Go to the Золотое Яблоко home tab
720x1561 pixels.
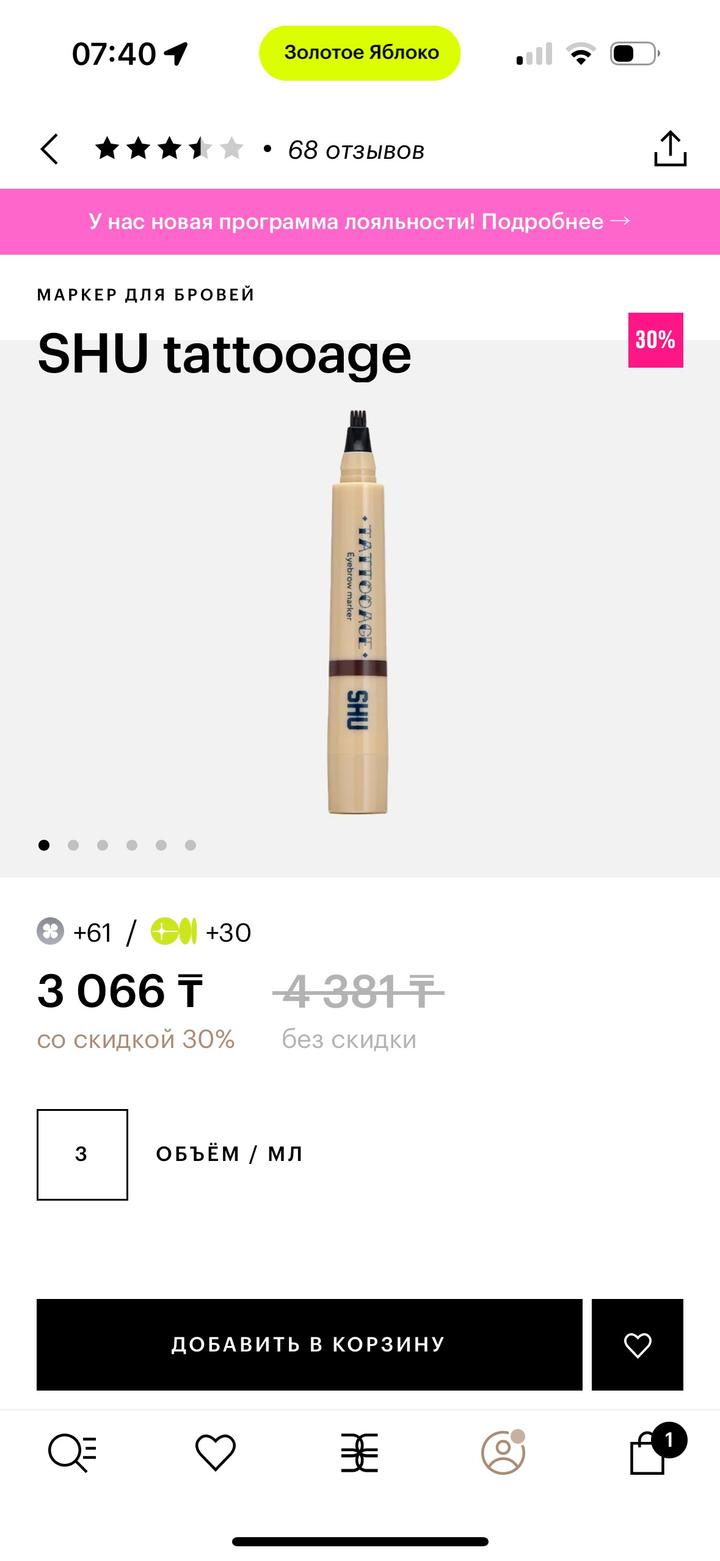(x=359, y=1452)
